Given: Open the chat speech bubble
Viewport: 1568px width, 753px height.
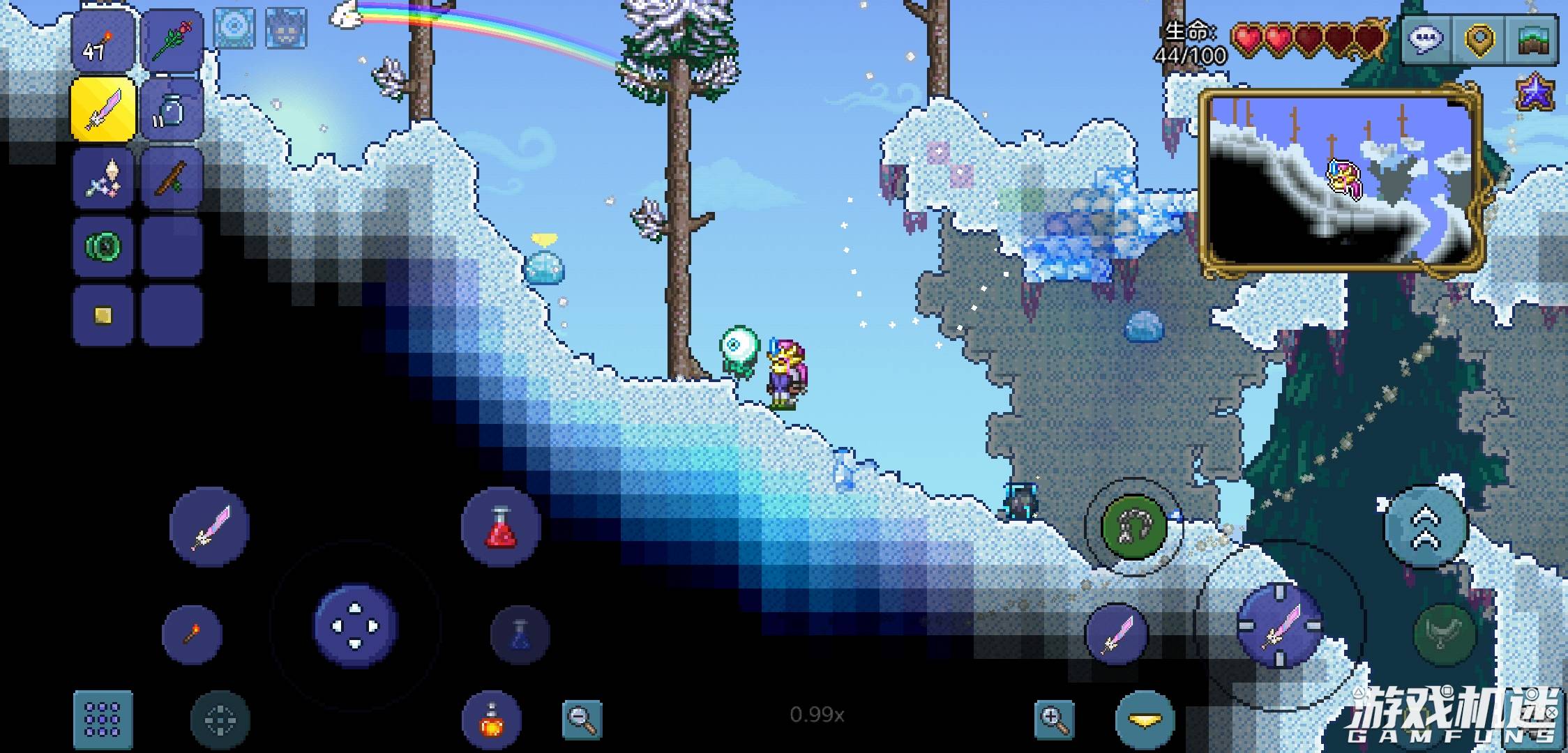Looking at the screenshot, I should [x=1425, y=39].
